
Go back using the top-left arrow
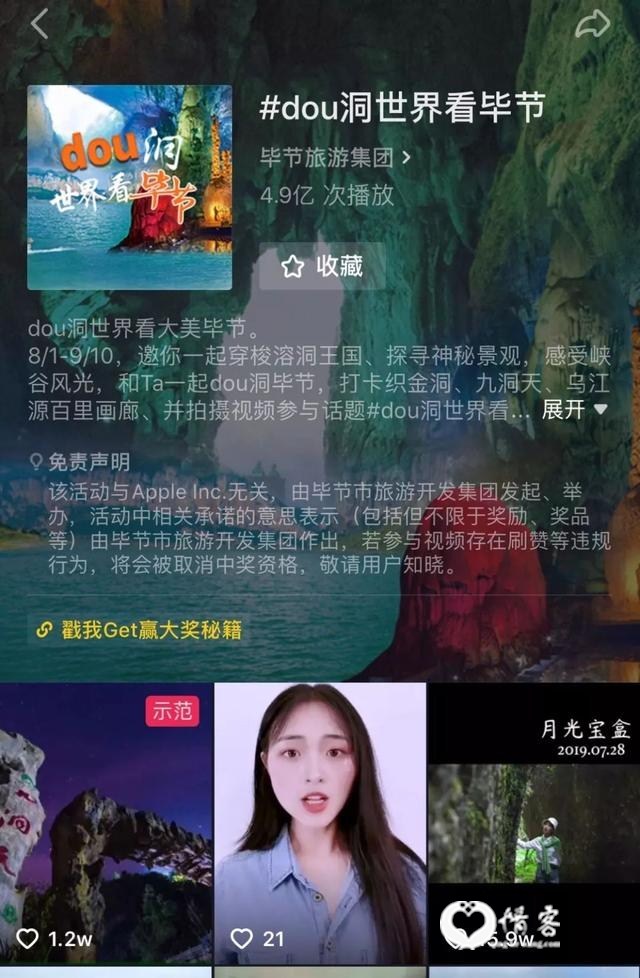point(40,24)
